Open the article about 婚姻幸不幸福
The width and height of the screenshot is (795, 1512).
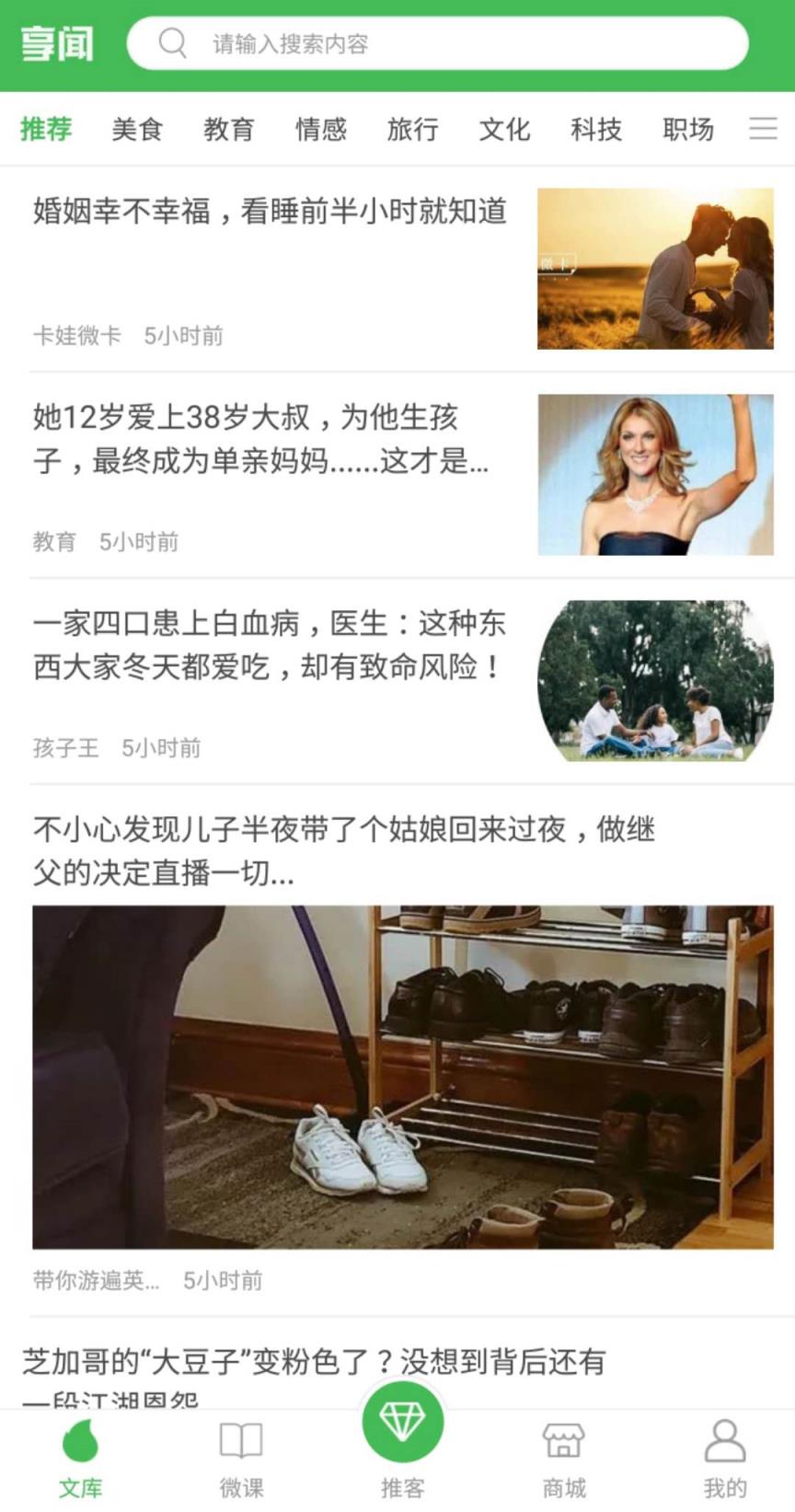(271, 211)
